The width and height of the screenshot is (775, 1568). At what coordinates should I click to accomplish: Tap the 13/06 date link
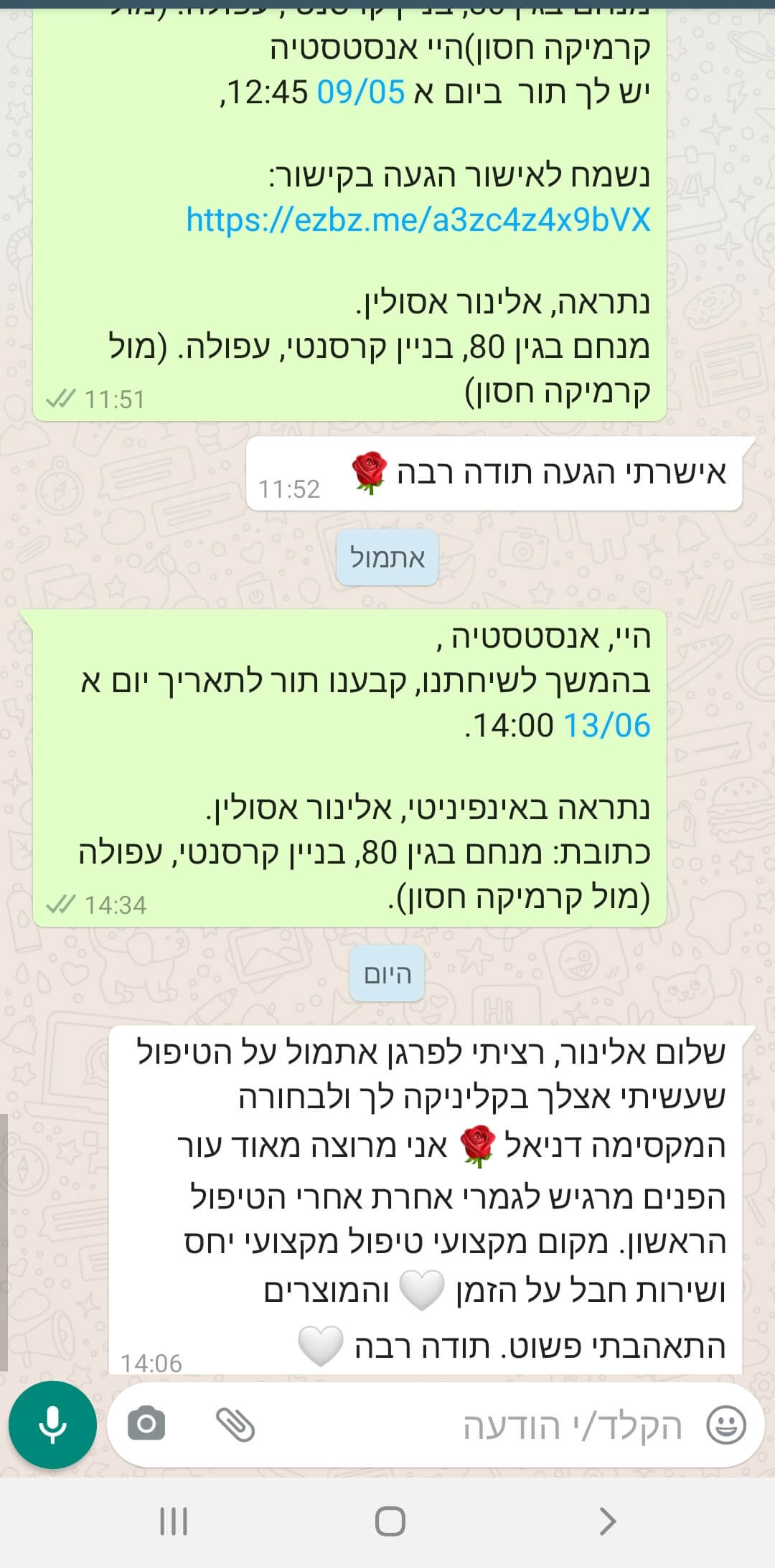606,725
